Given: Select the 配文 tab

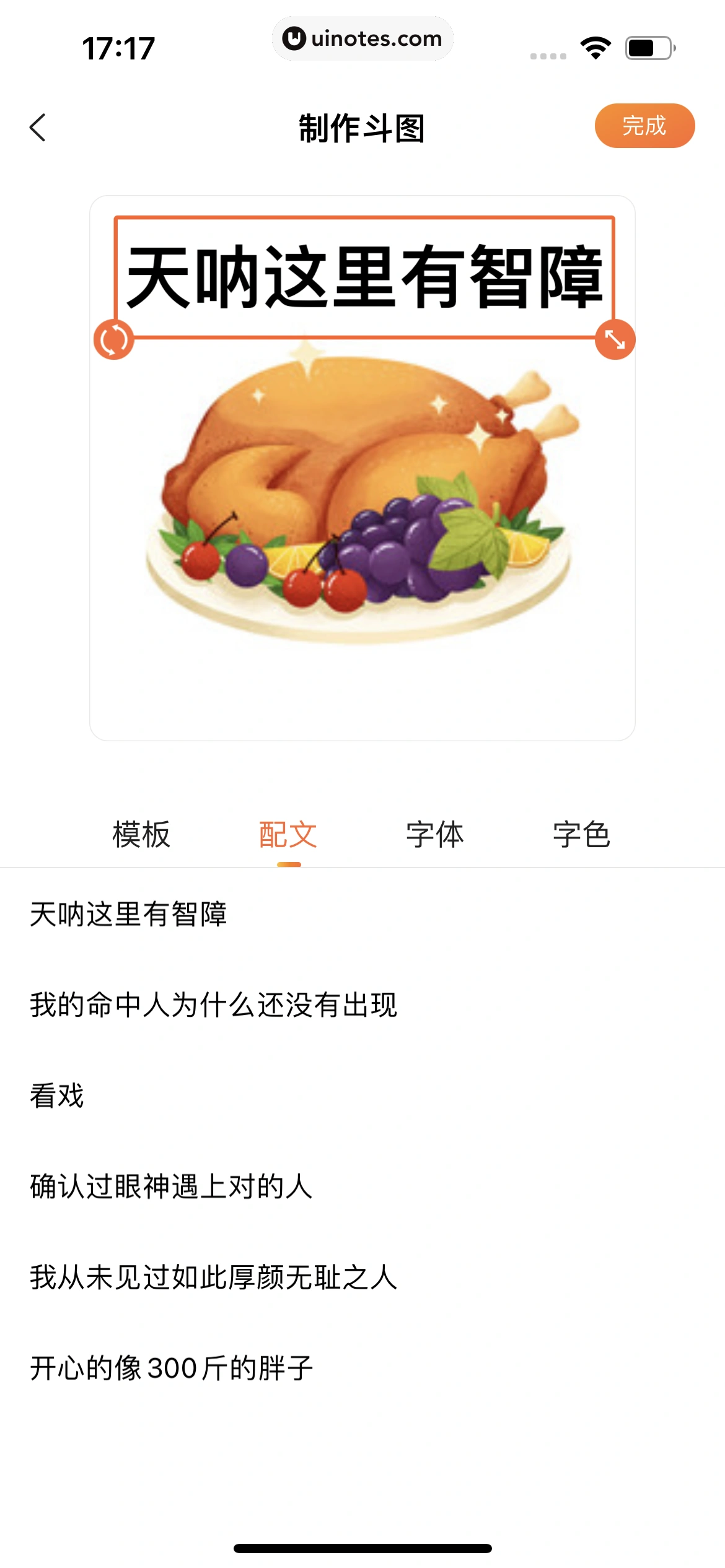Looking at the screenshot, I should click(288, 834).
